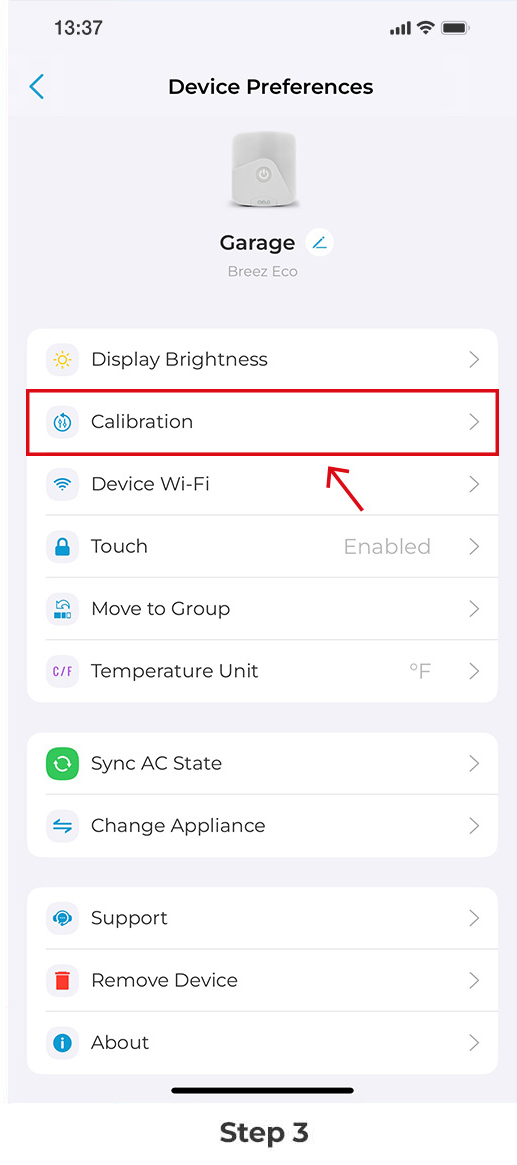Open the Calibration option
517x1165 pixels.
[262, 422]
